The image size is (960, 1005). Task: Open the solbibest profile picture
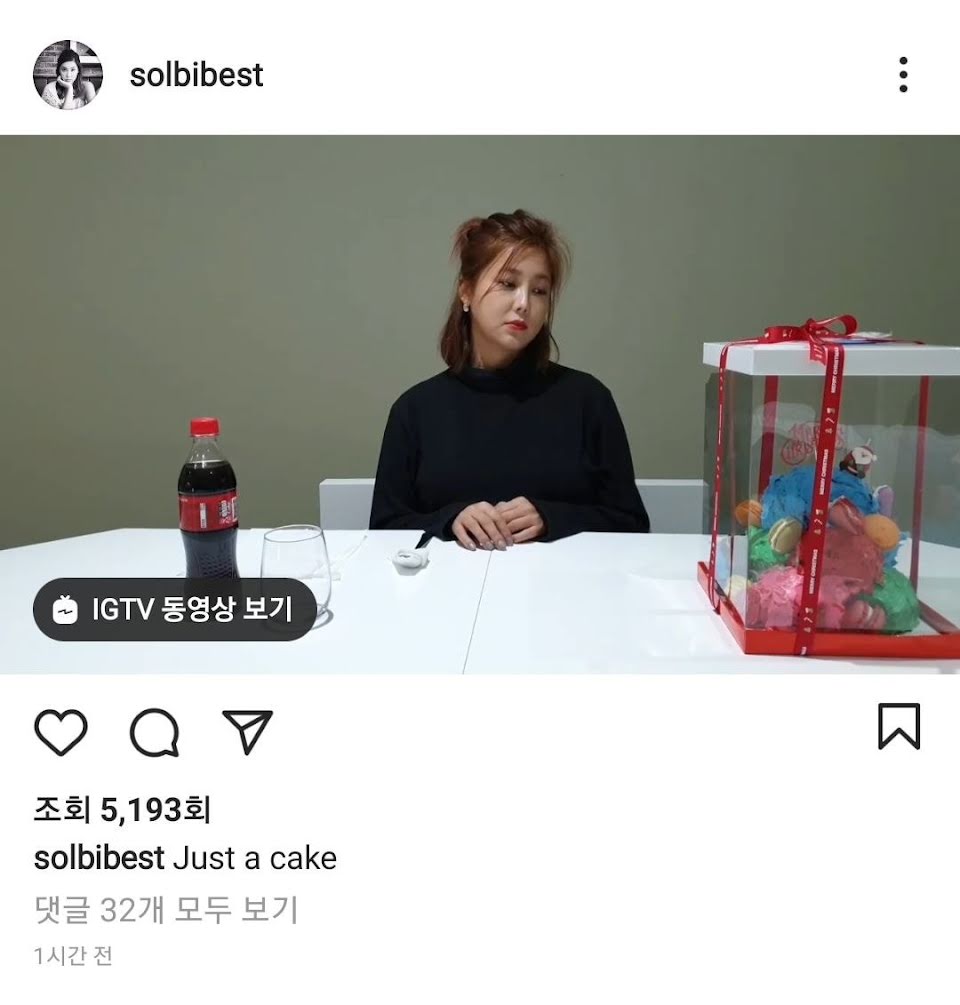(x=68, y=75)
